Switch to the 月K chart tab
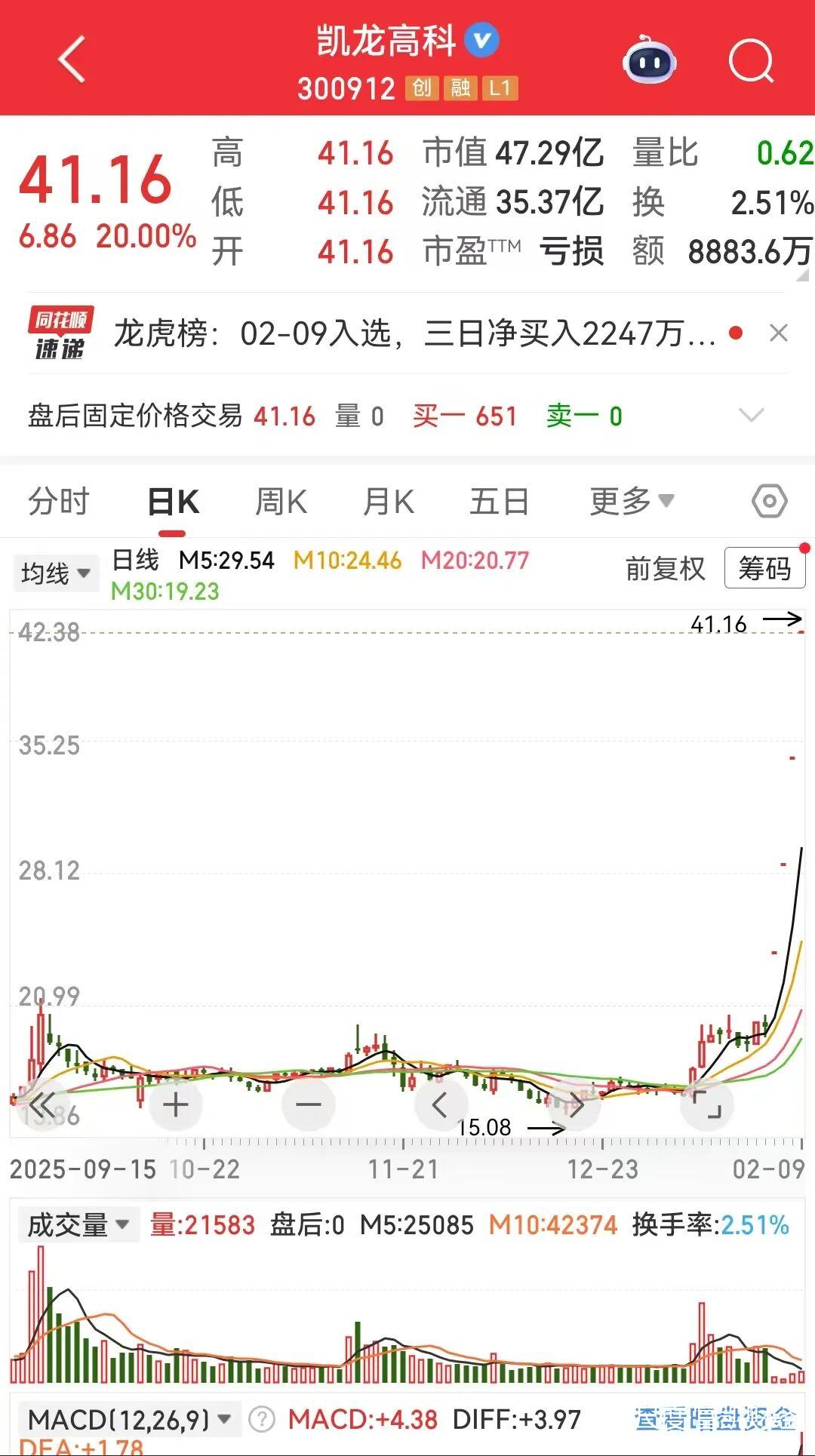 tap(389, 502)
